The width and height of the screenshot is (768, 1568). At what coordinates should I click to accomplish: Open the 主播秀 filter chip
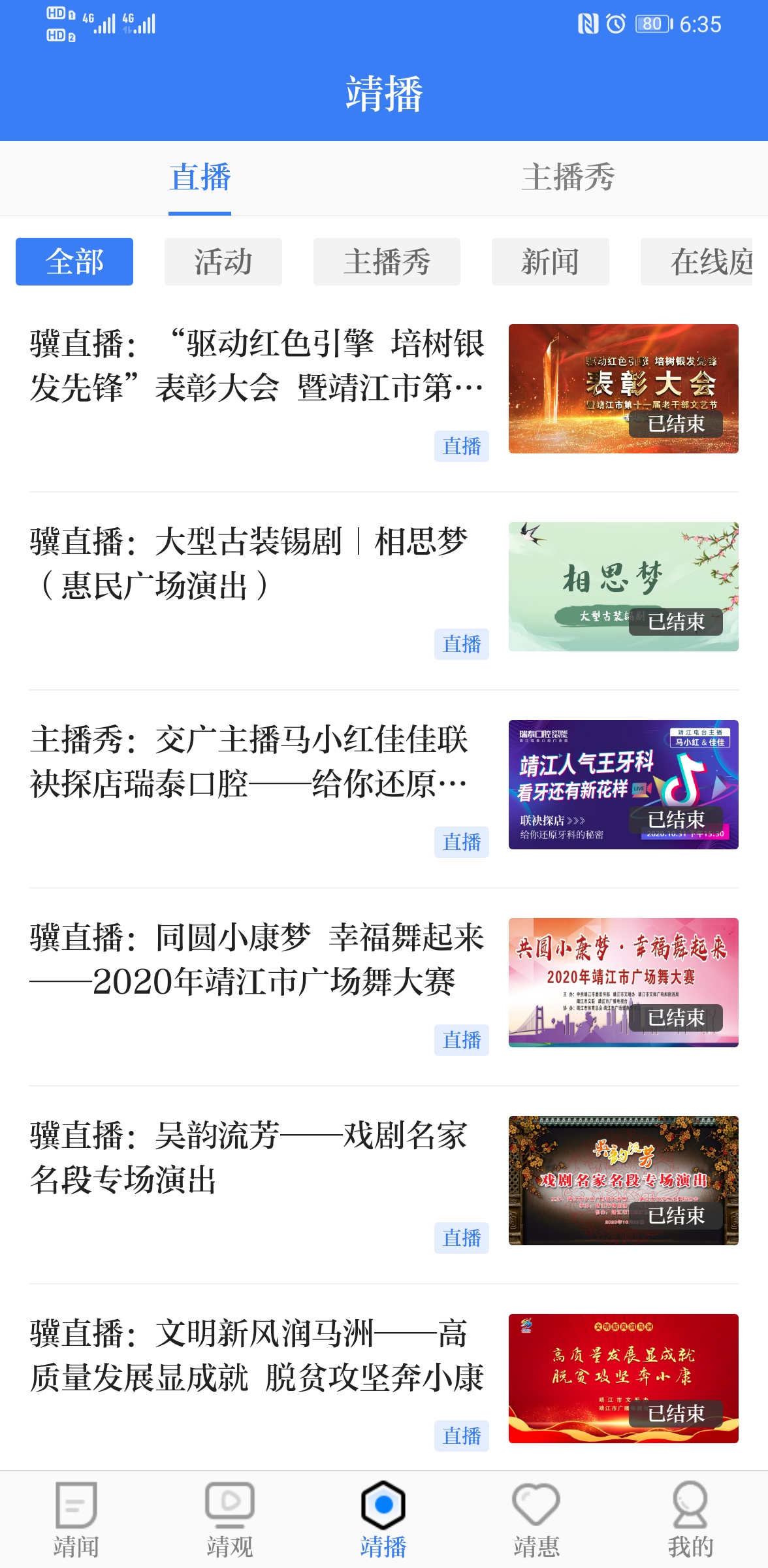[x=387, y=261]
